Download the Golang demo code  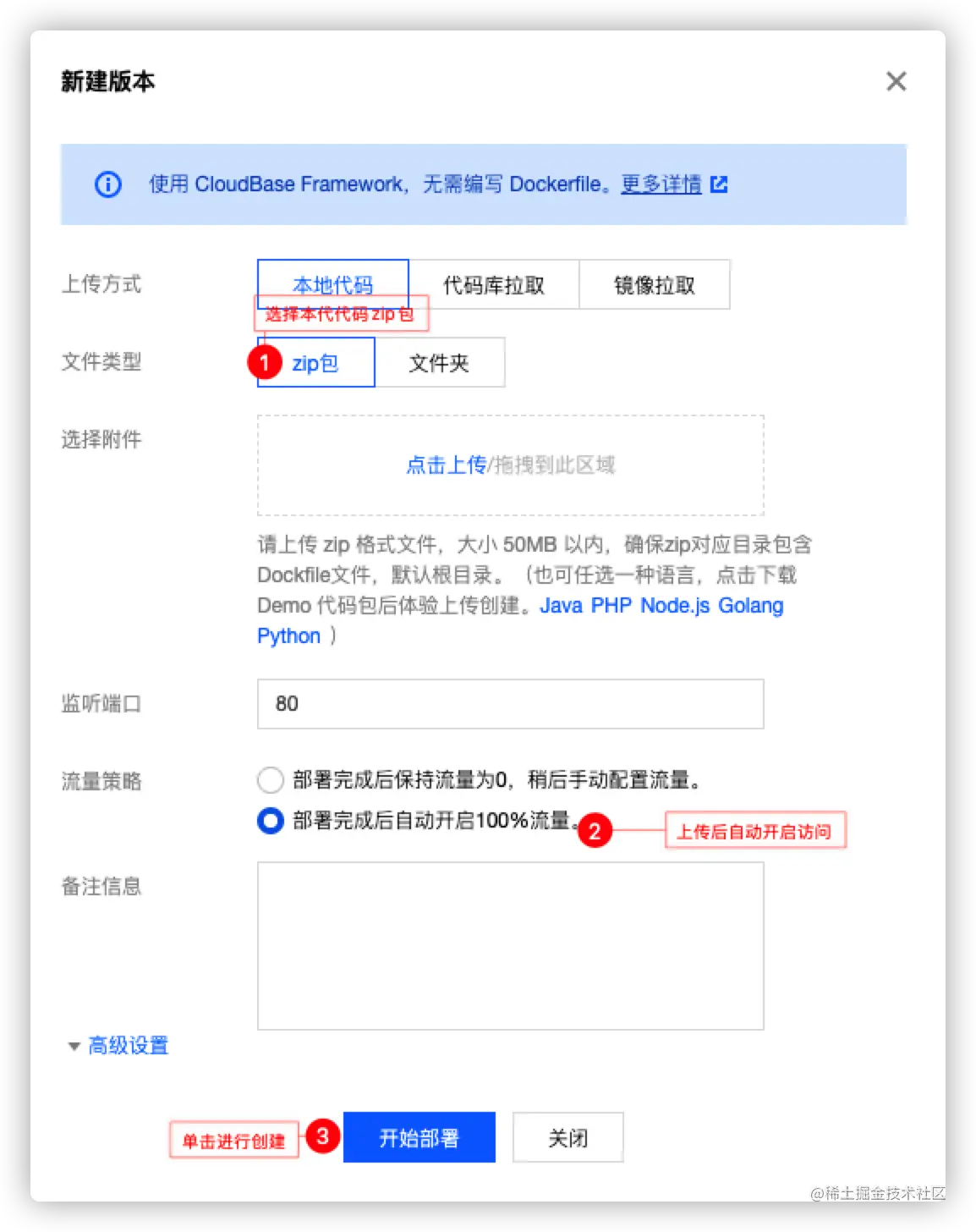(750, 606)
